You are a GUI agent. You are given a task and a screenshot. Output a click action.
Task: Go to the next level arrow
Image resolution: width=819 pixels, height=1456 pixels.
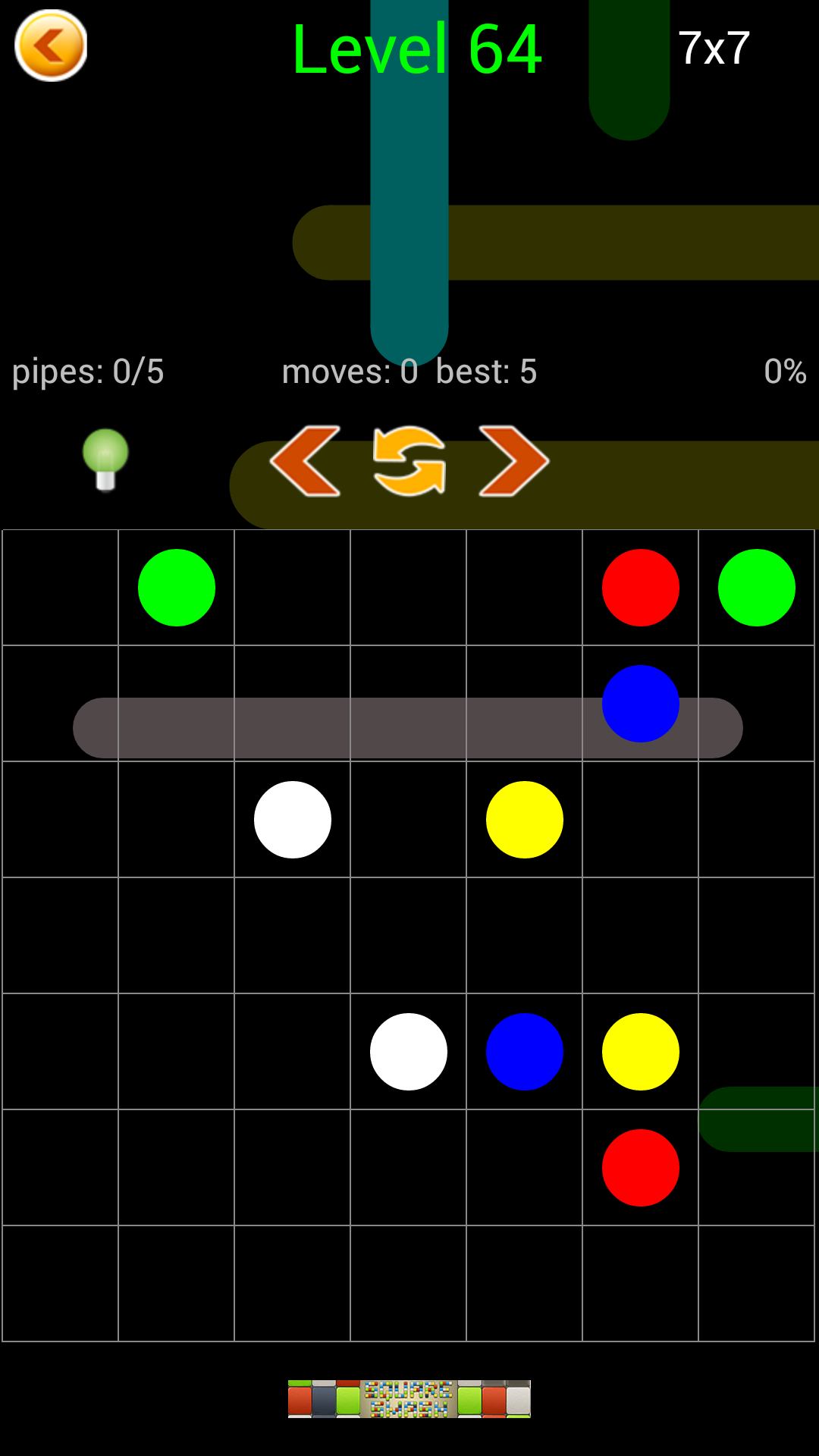point(513,461)
